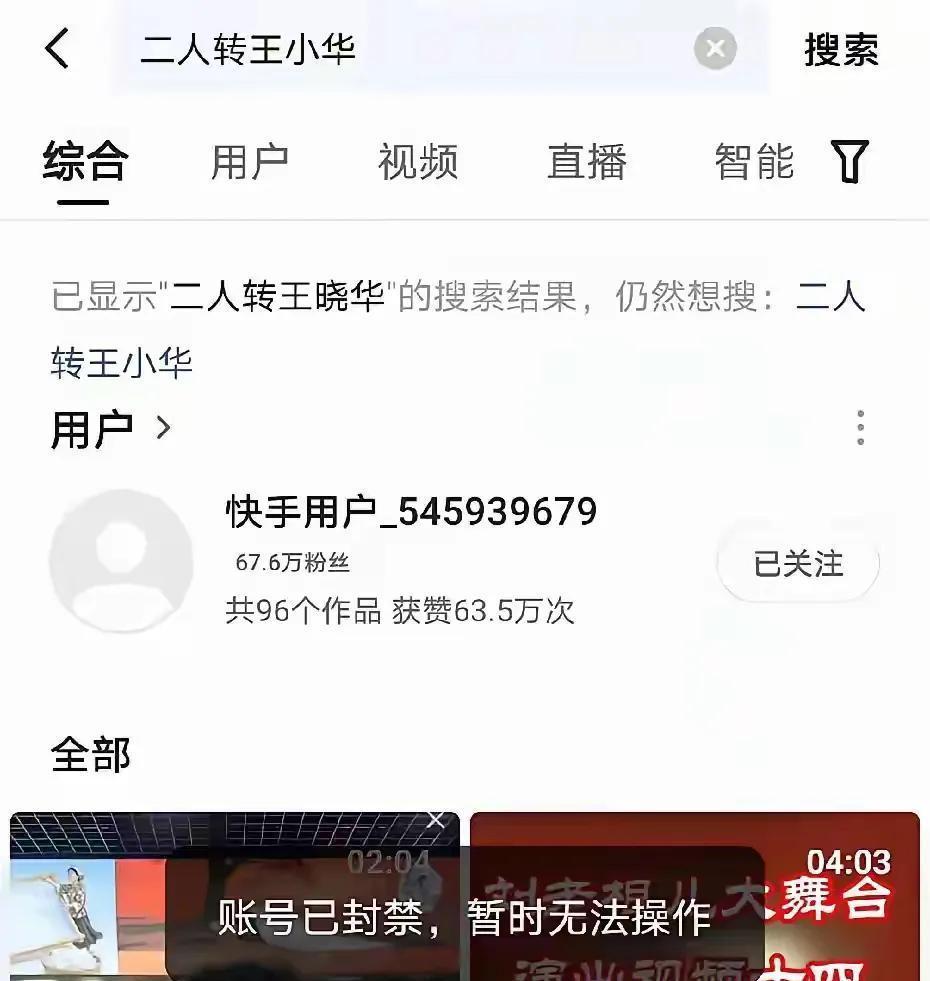Open profile 快手用户_545939679
The height and width of the screenshot is (981, 930).
coord(410,512)
